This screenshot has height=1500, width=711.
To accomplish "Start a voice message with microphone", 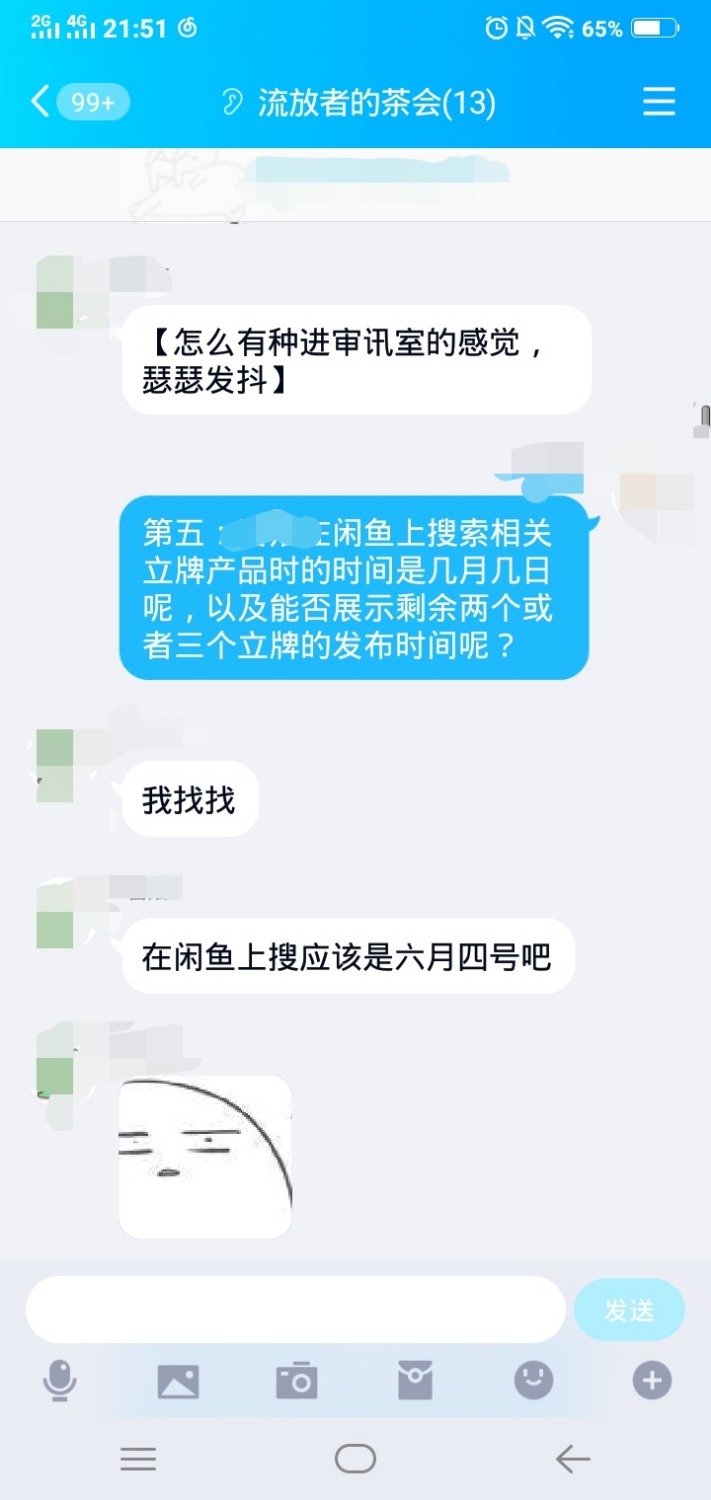I will point(60,1381).
